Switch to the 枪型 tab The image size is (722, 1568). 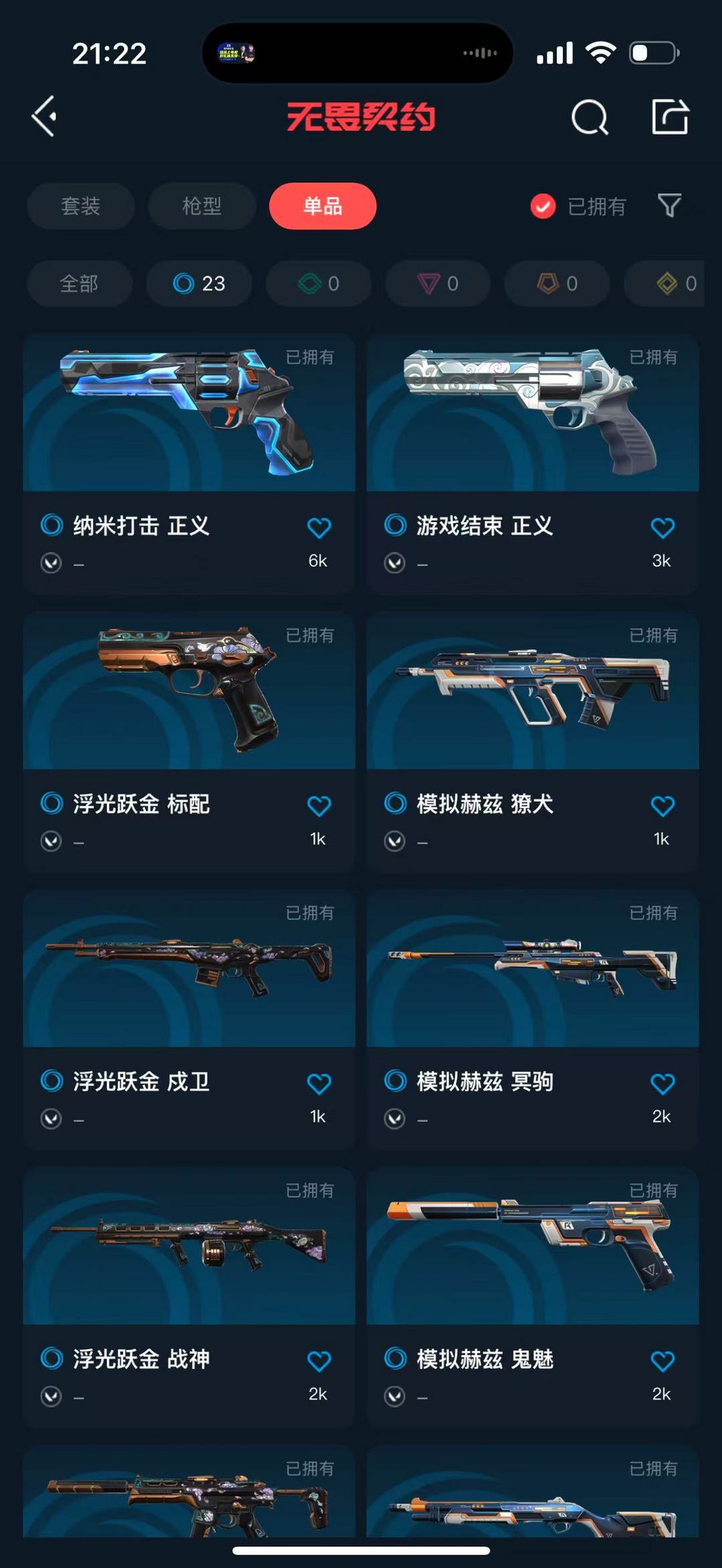(202, 206)
